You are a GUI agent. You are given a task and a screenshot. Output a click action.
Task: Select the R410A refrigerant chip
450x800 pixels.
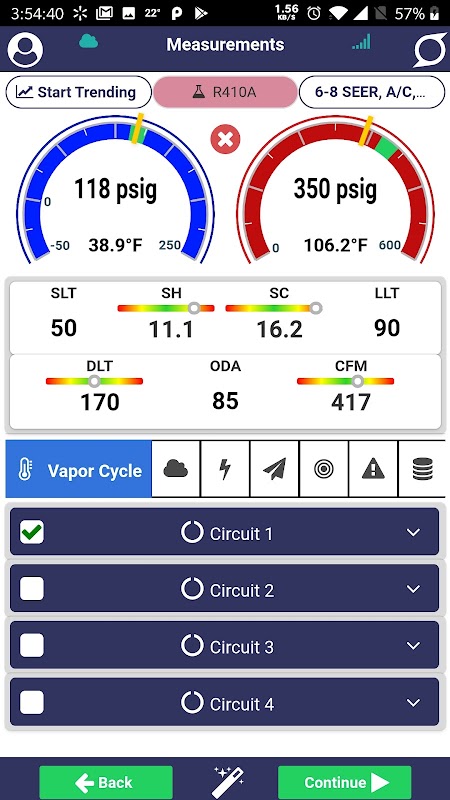(x=225, y=92)
